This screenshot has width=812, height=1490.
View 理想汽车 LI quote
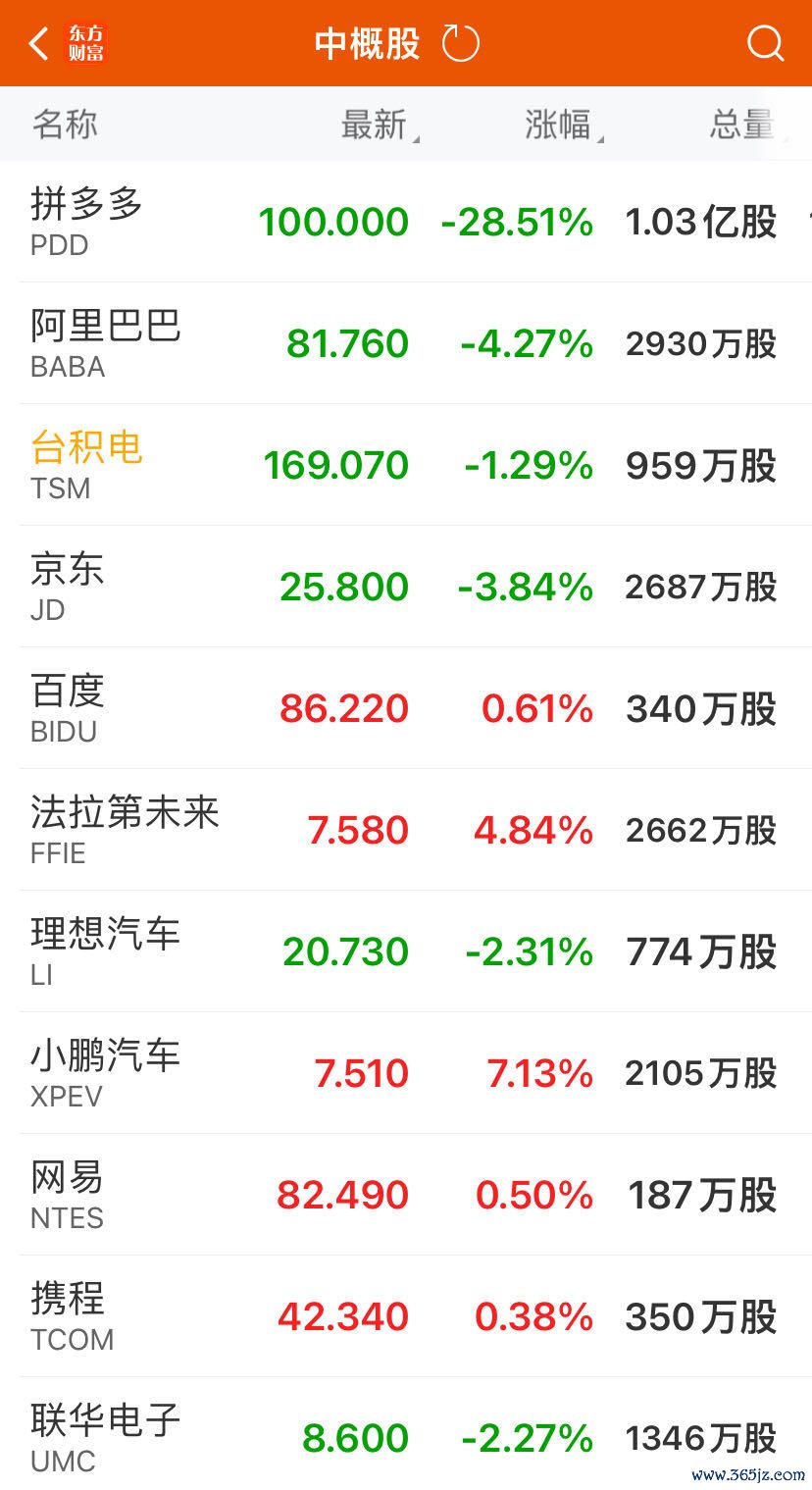(x=406, y=951)
